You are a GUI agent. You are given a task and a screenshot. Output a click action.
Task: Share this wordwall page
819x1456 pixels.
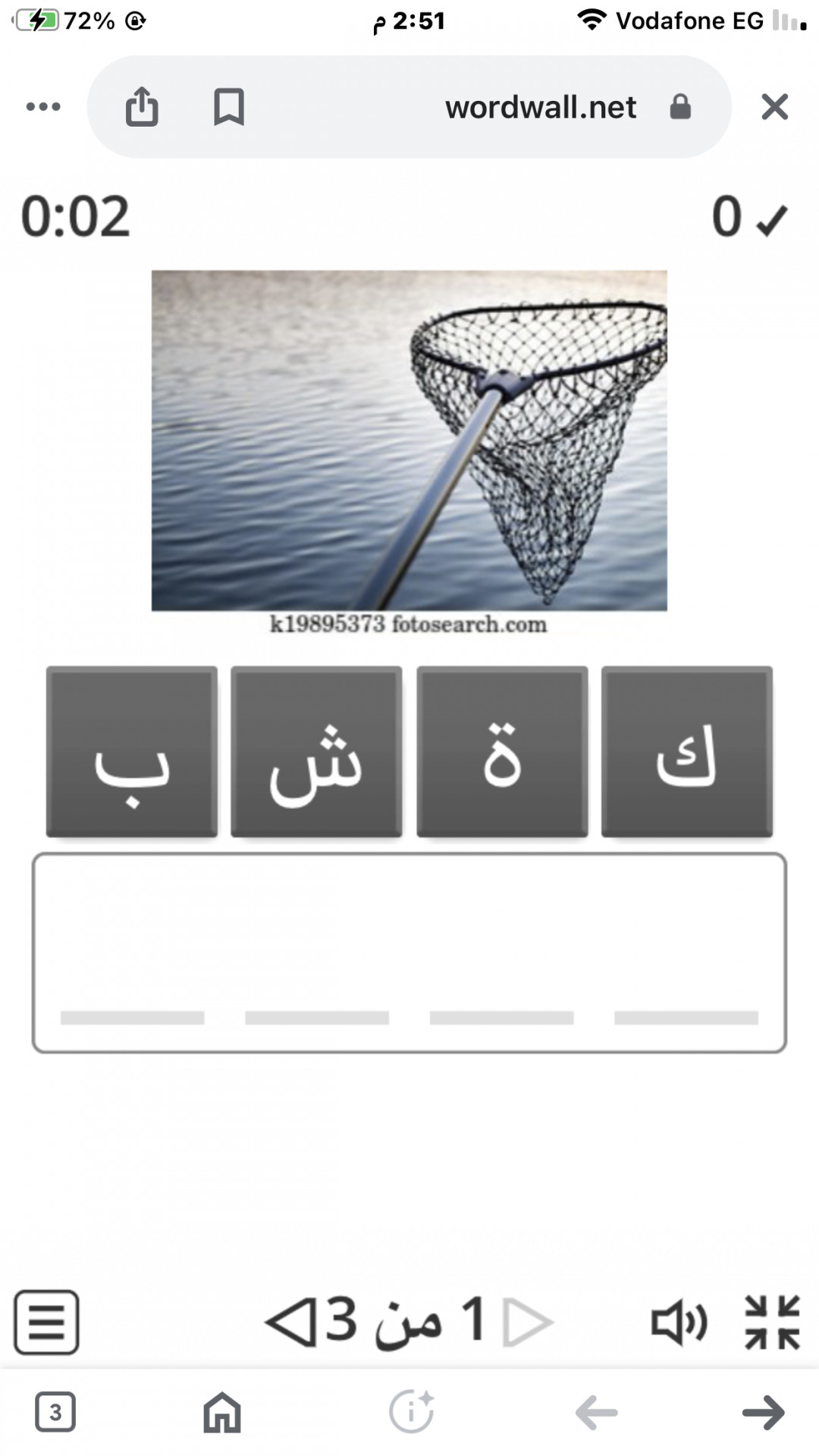click(142, 107)
